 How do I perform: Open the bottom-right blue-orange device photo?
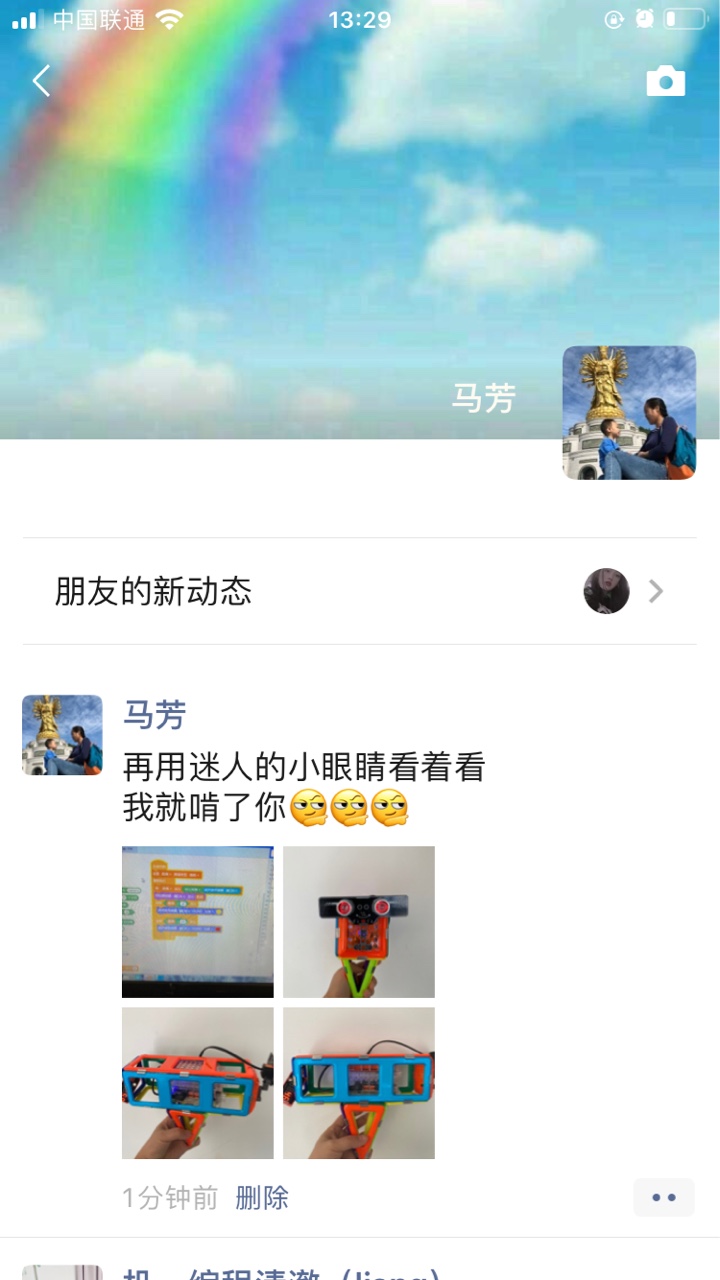click(x=359, y=1083)
